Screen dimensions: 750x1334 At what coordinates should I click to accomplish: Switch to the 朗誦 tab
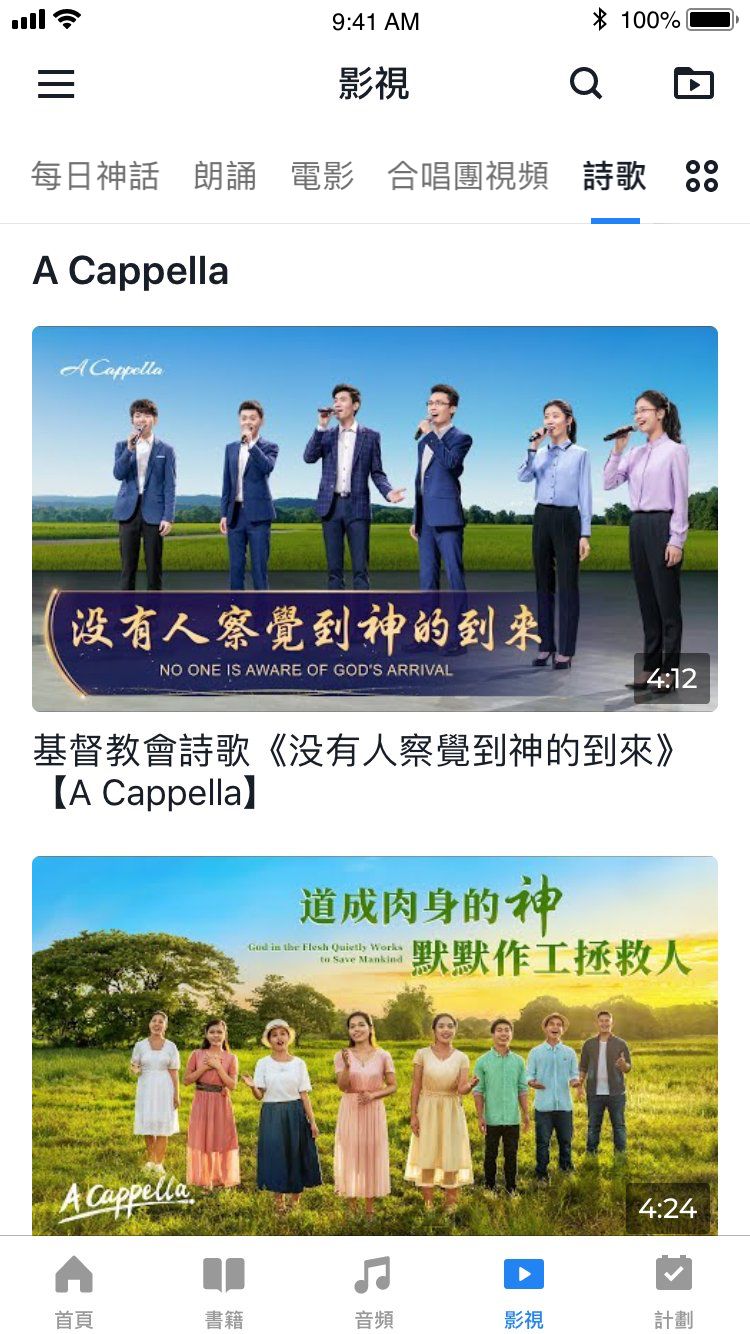point(225,177)
